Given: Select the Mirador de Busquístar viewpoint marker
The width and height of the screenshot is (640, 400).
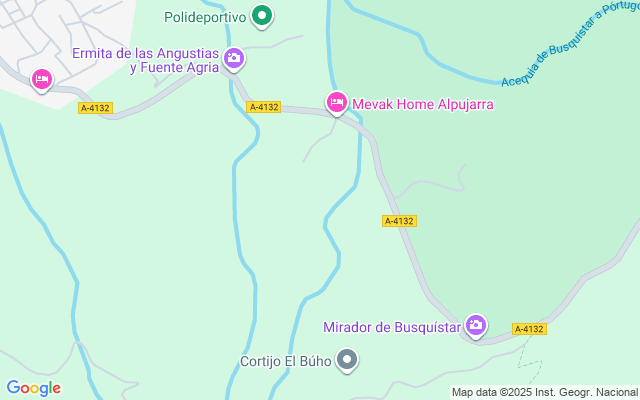Looking at the screenshot, I should pyautogui.click(x=476, y=325).
